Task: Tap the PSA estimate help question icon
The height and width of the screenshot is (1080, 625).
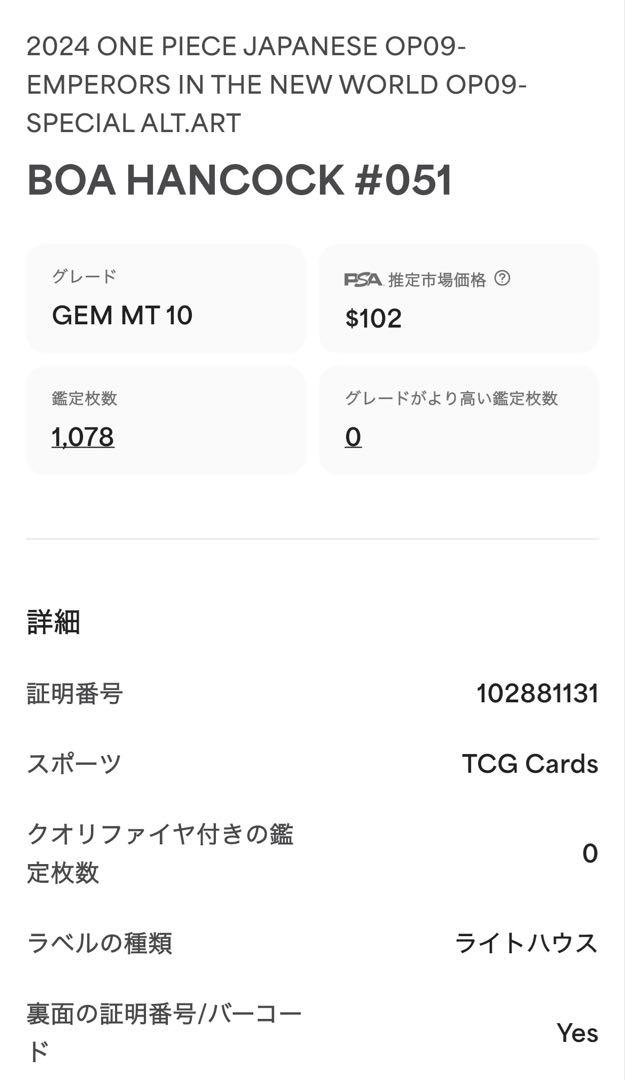Action: 502,278
